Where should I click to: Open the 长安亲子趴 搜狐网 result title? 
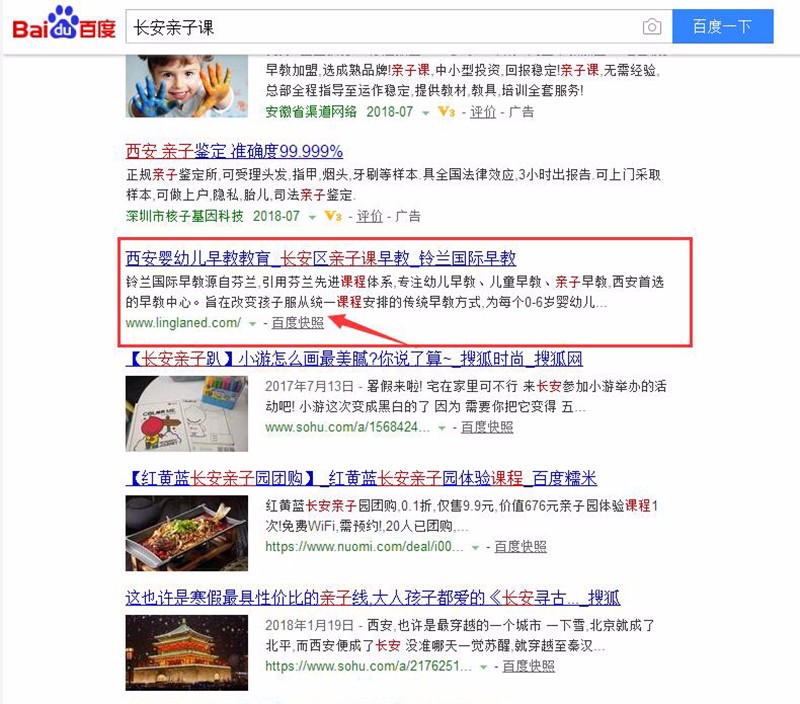click(354, 358)
